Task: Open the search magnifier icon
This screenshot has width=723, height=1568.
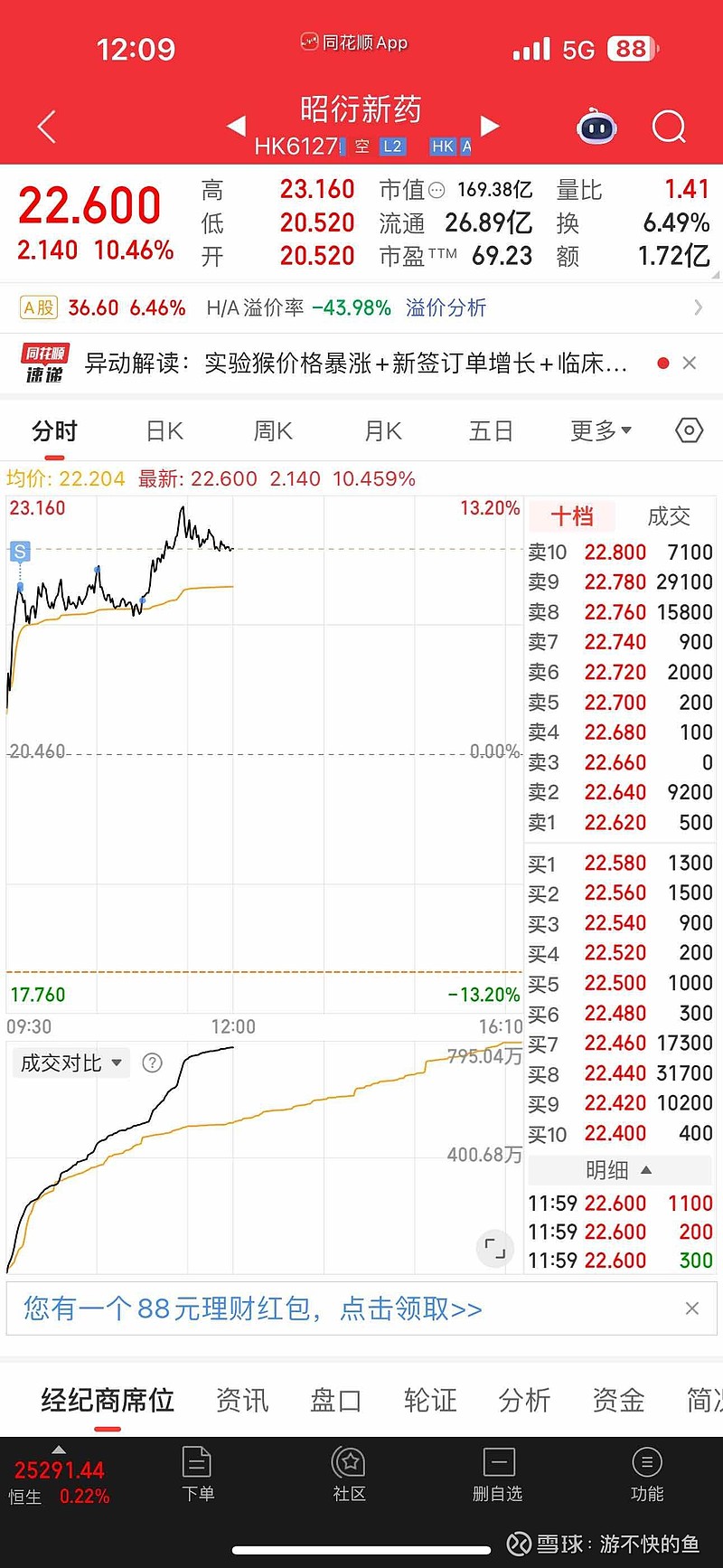Action: [669, 127]
